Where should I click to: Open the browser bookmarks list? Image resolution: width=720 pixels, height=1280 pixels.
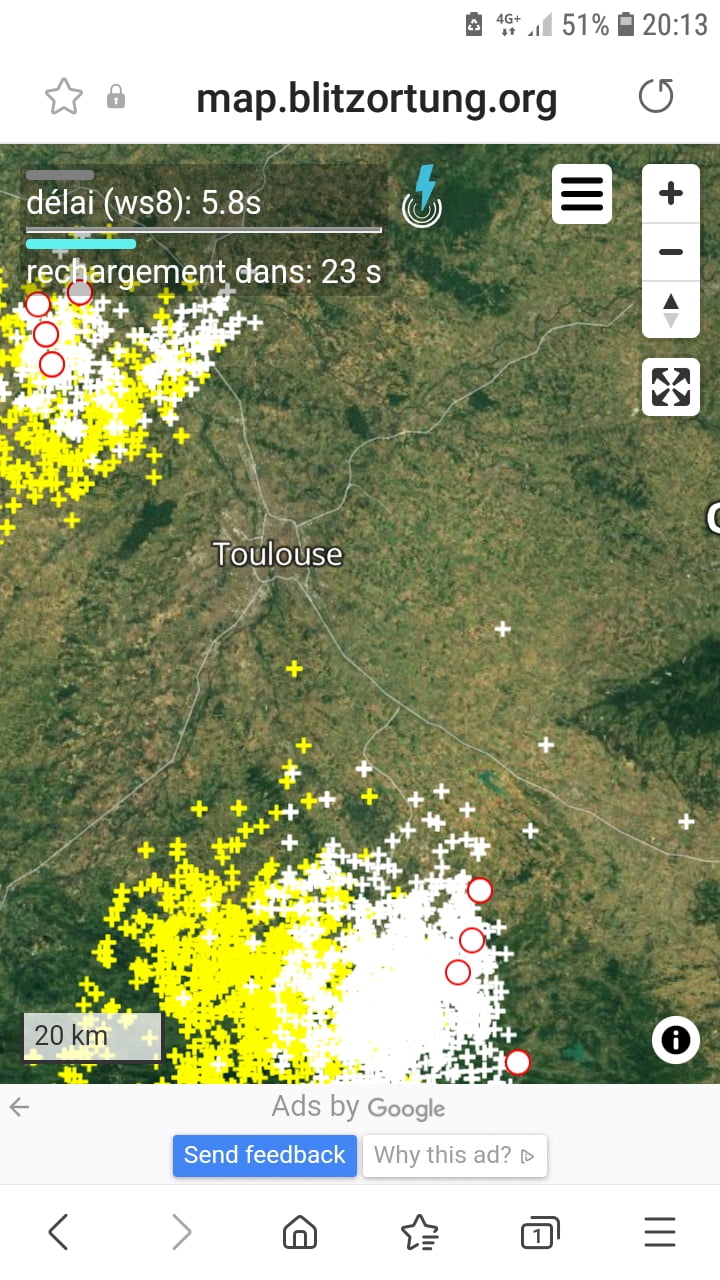[420, 1233]
